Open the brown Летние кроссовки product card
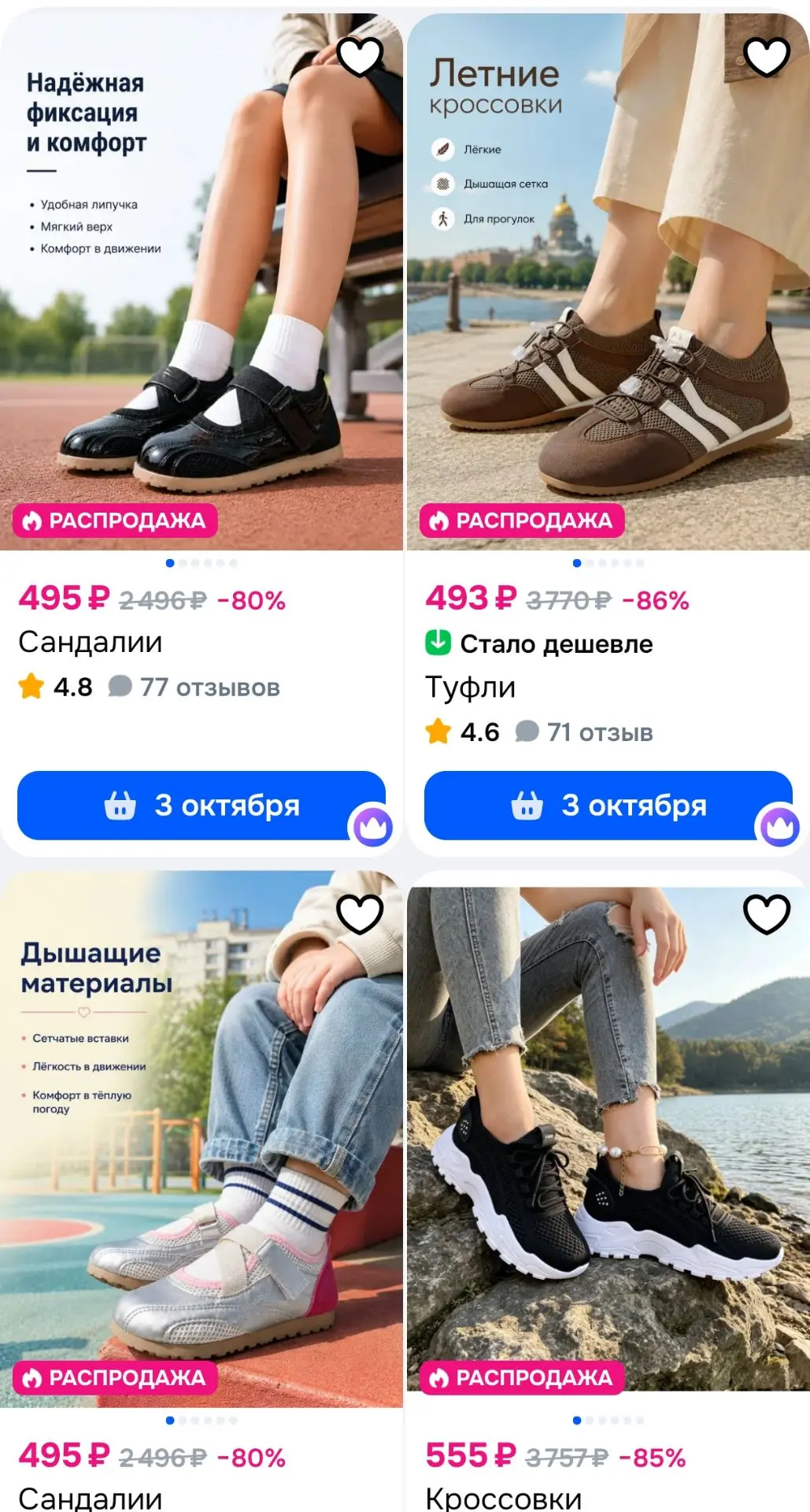The width and height of the screenshot is (810, 1512). (608, 281)
